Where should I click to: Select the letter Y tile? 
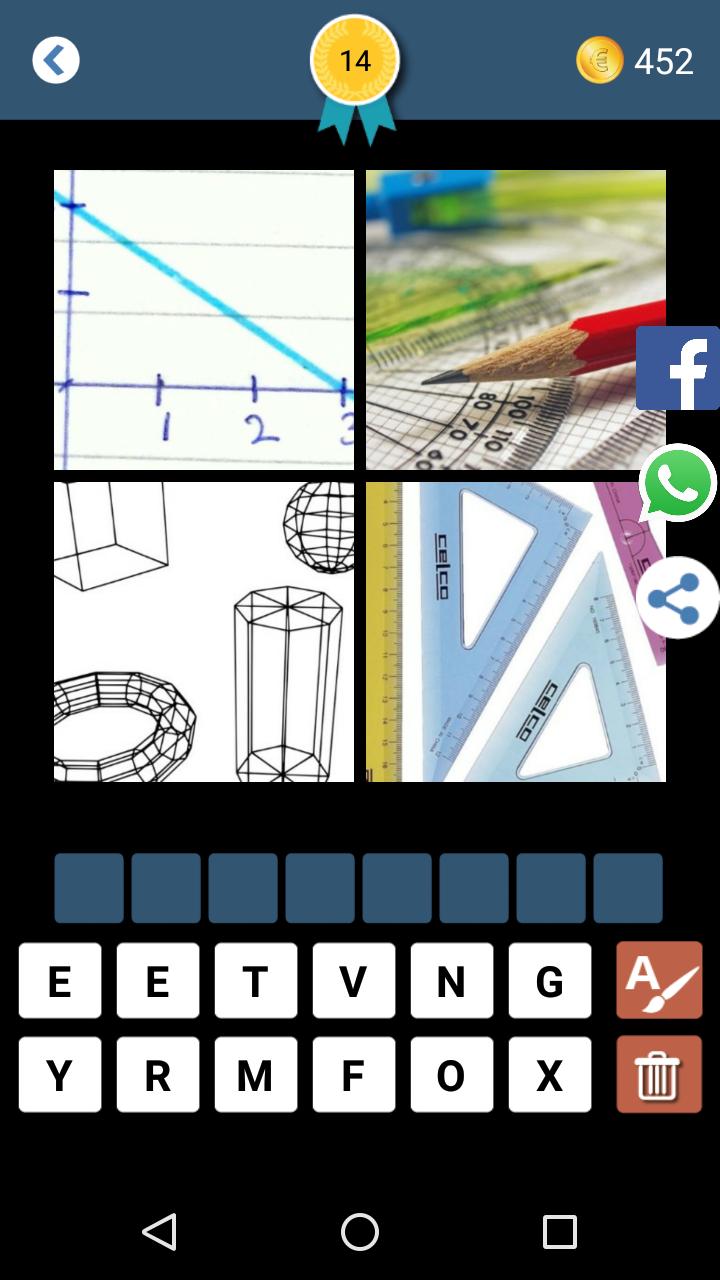(x=59, y=1075)
